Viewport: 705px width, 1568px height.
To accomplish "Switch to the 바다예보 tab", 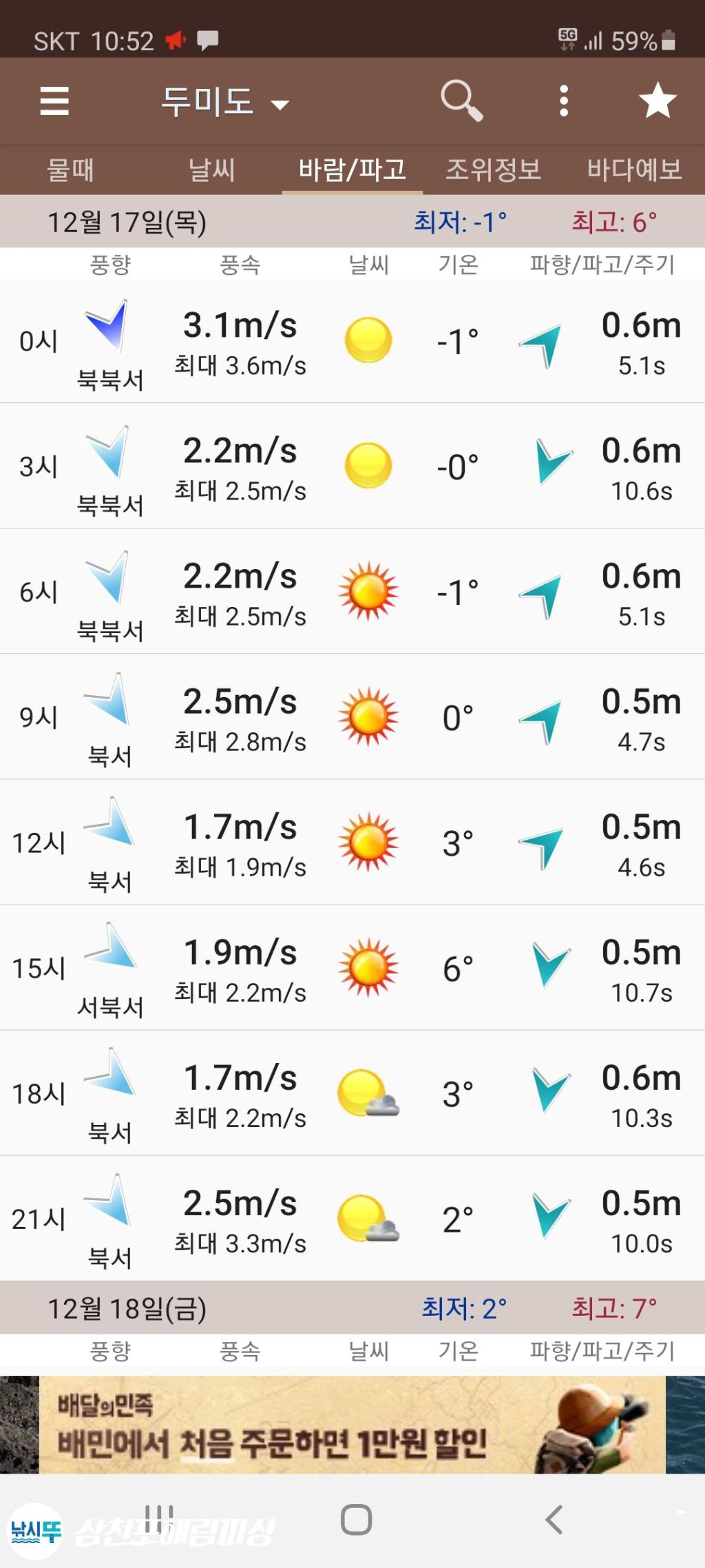I will pyautogui.click(x=634, y=169).
